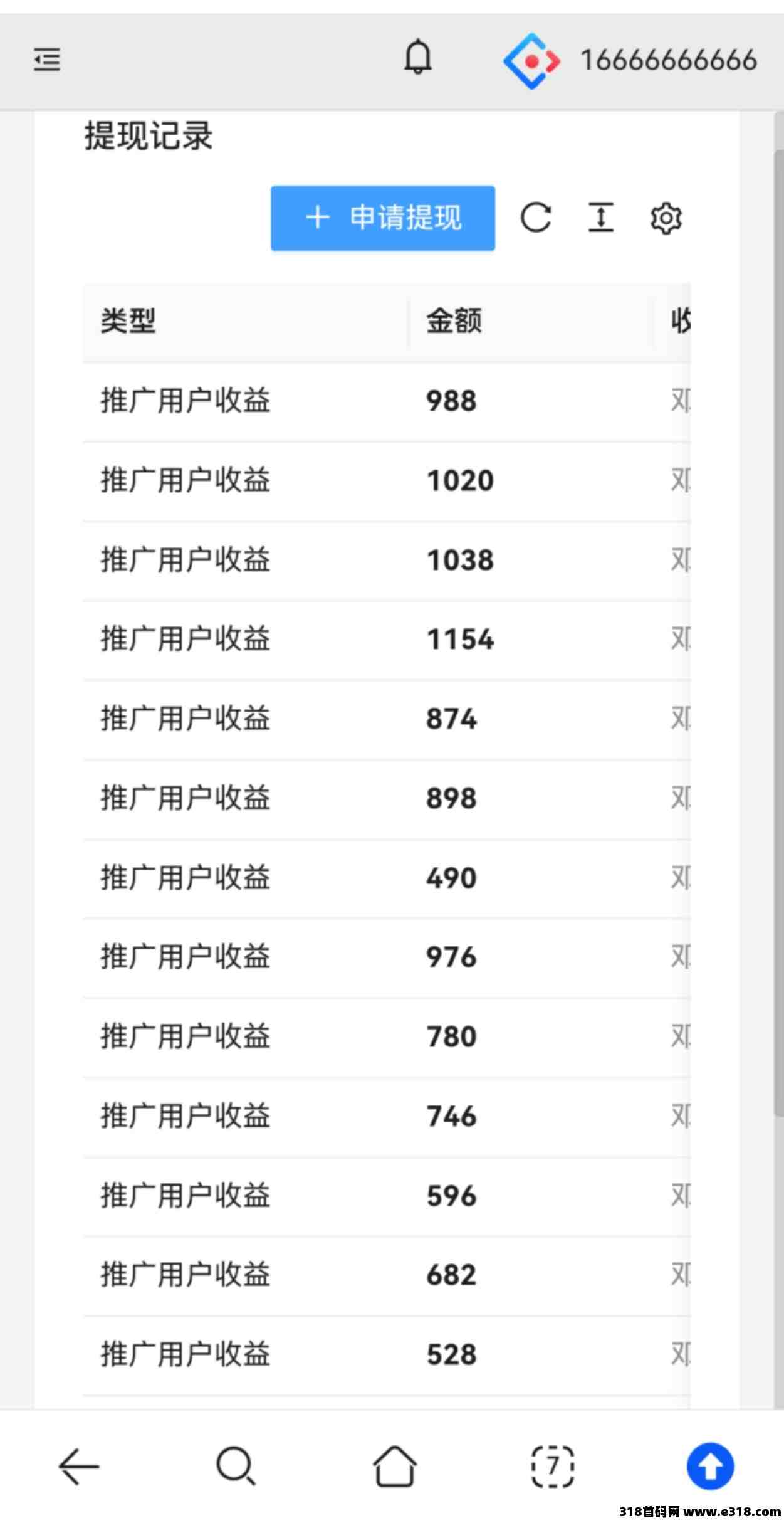Image resolution: width=784 pixels, height=1523 pixels.
Task: Go to the browser home page
Action: pyautogui.click(x=395, y=1466)
